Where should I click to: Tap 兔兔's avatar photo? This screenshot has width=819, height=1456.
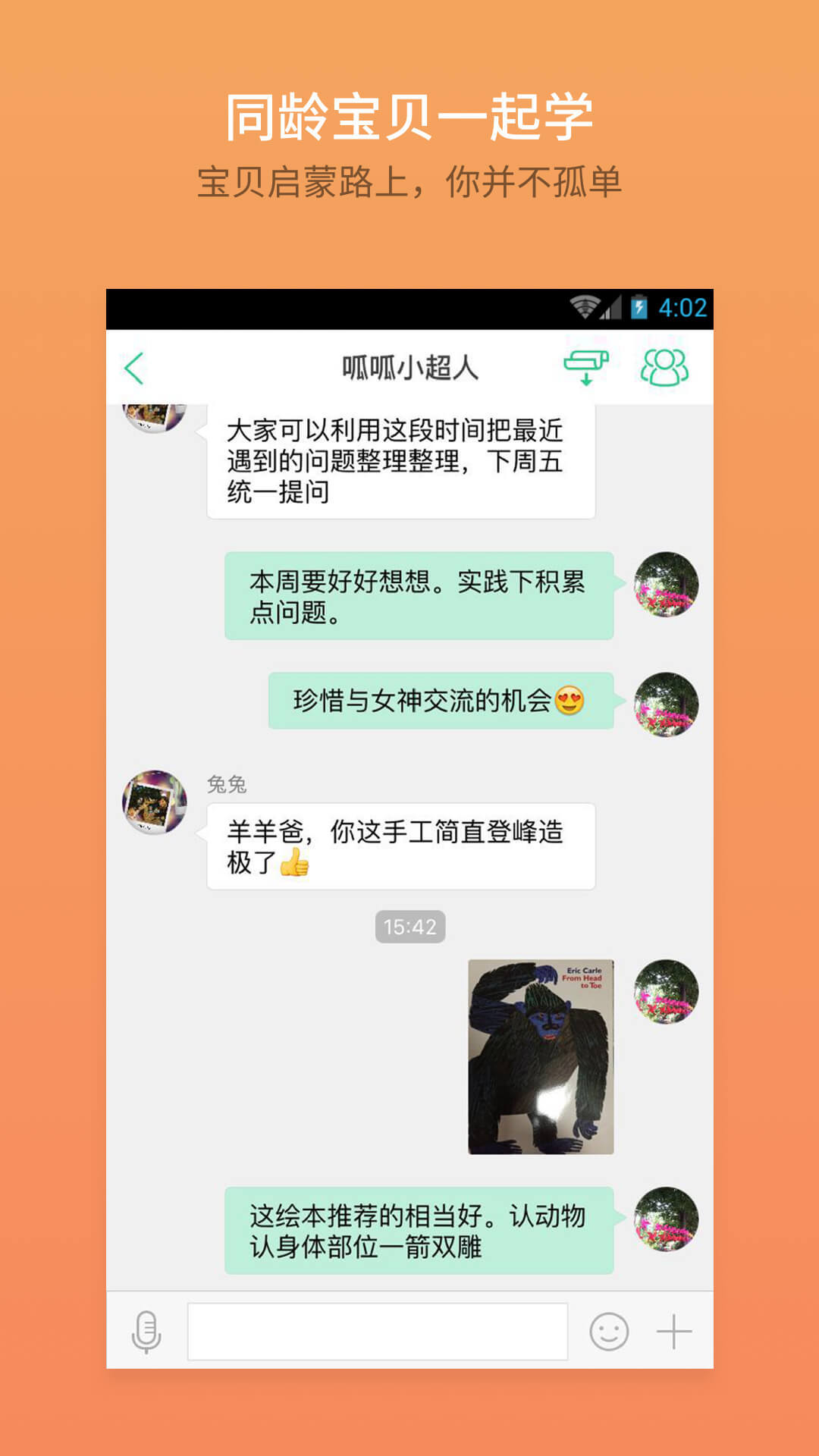pos(153,802)
